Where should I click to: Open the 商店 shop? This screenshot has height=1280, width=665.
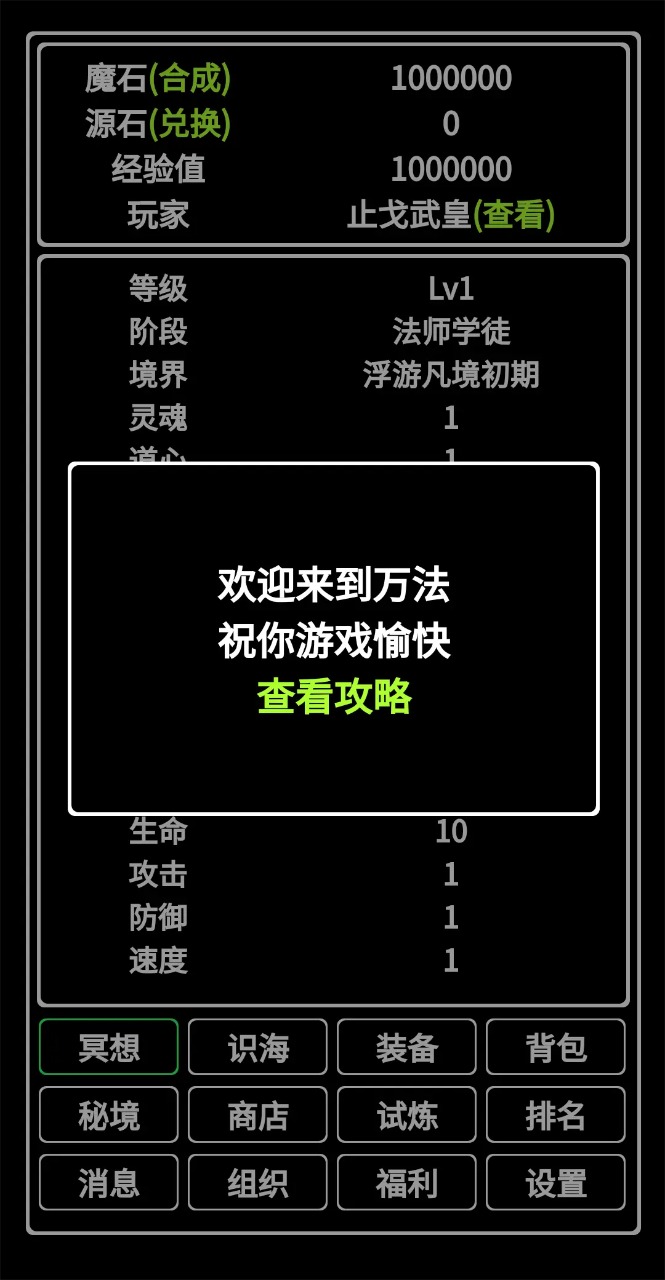click(x=258, y=1115)
